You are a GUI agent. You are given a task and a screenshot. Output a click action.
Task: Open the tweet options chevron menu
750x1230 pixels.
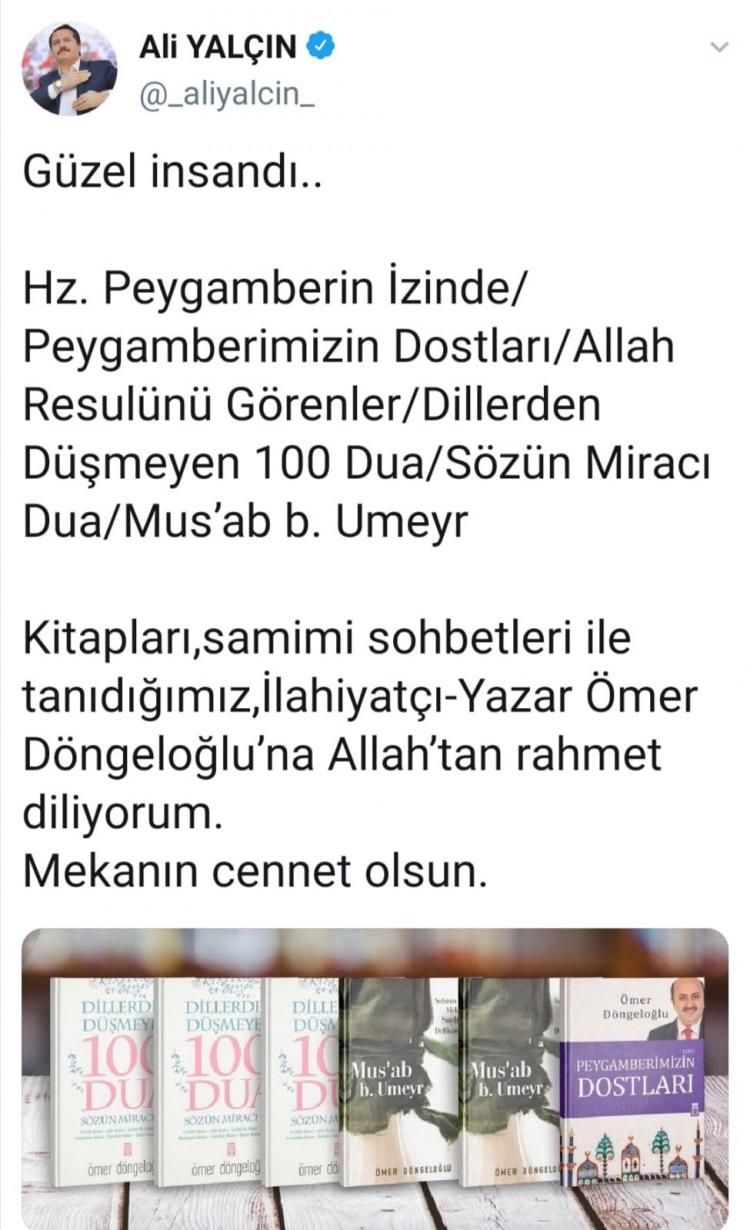click(x=718, y=47)
